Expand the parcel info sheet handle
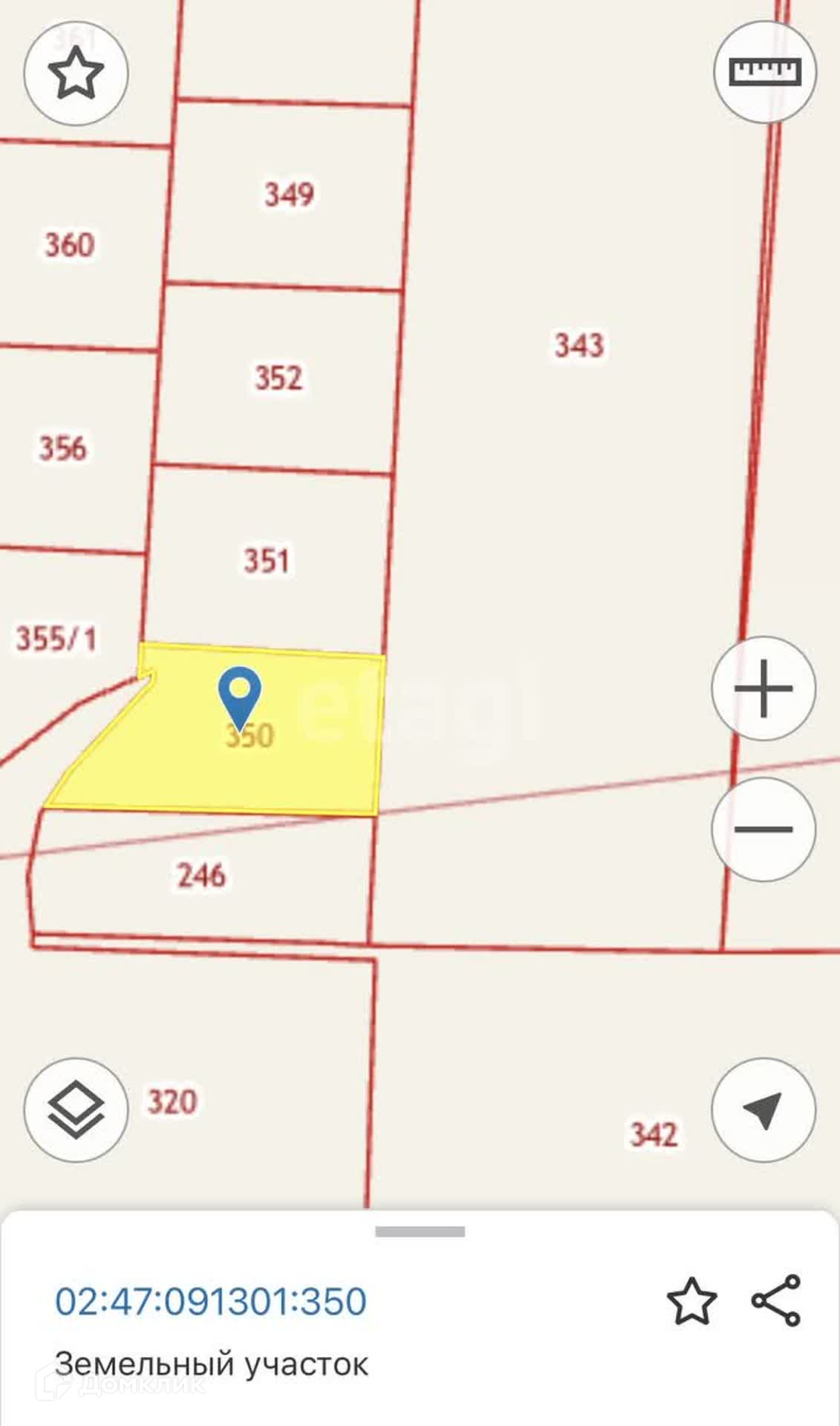This screenshot has width=840, height=1426. [420, 1232]
